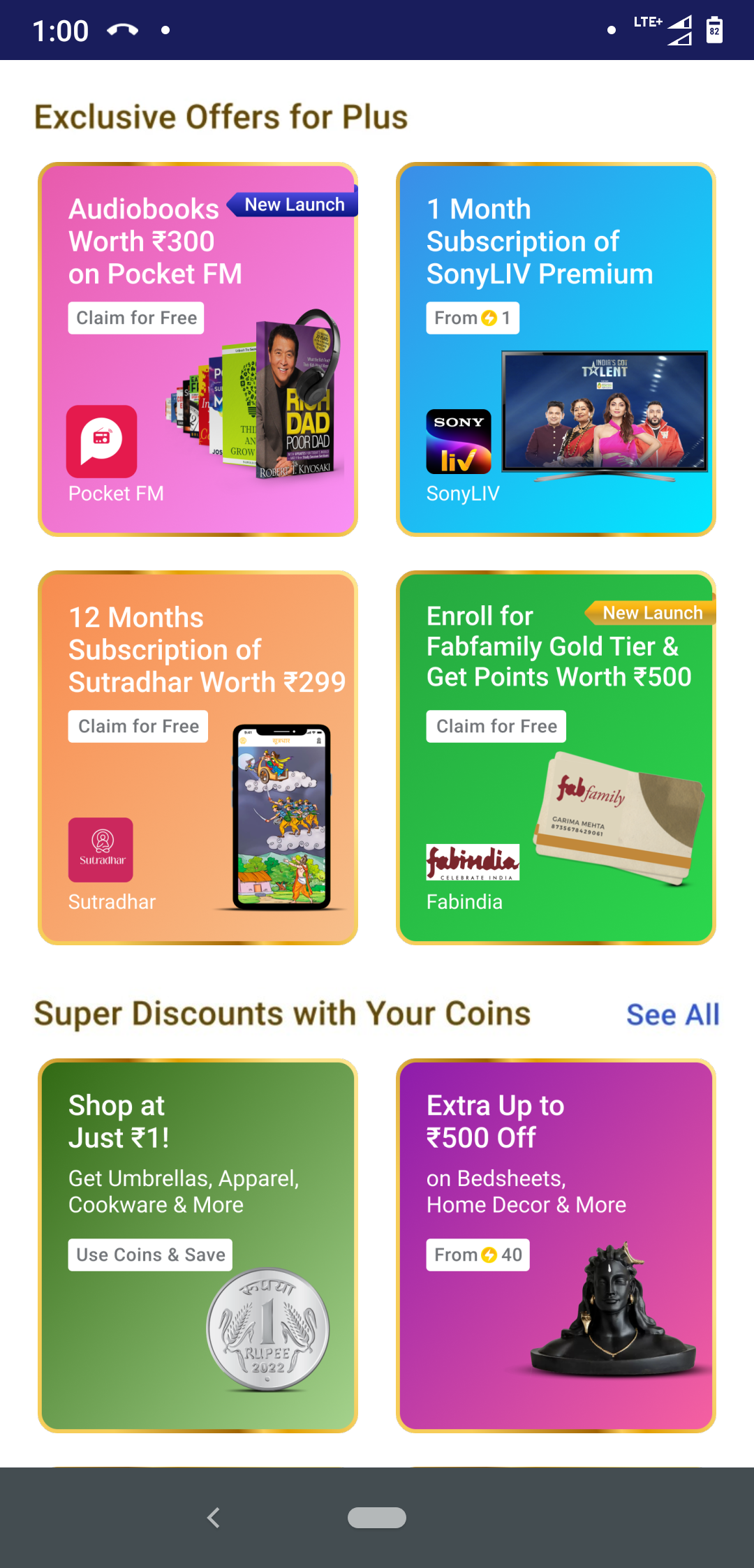Claim Fabfamily Gold Tier for free

pyautogui.click(x=496, y=727)
